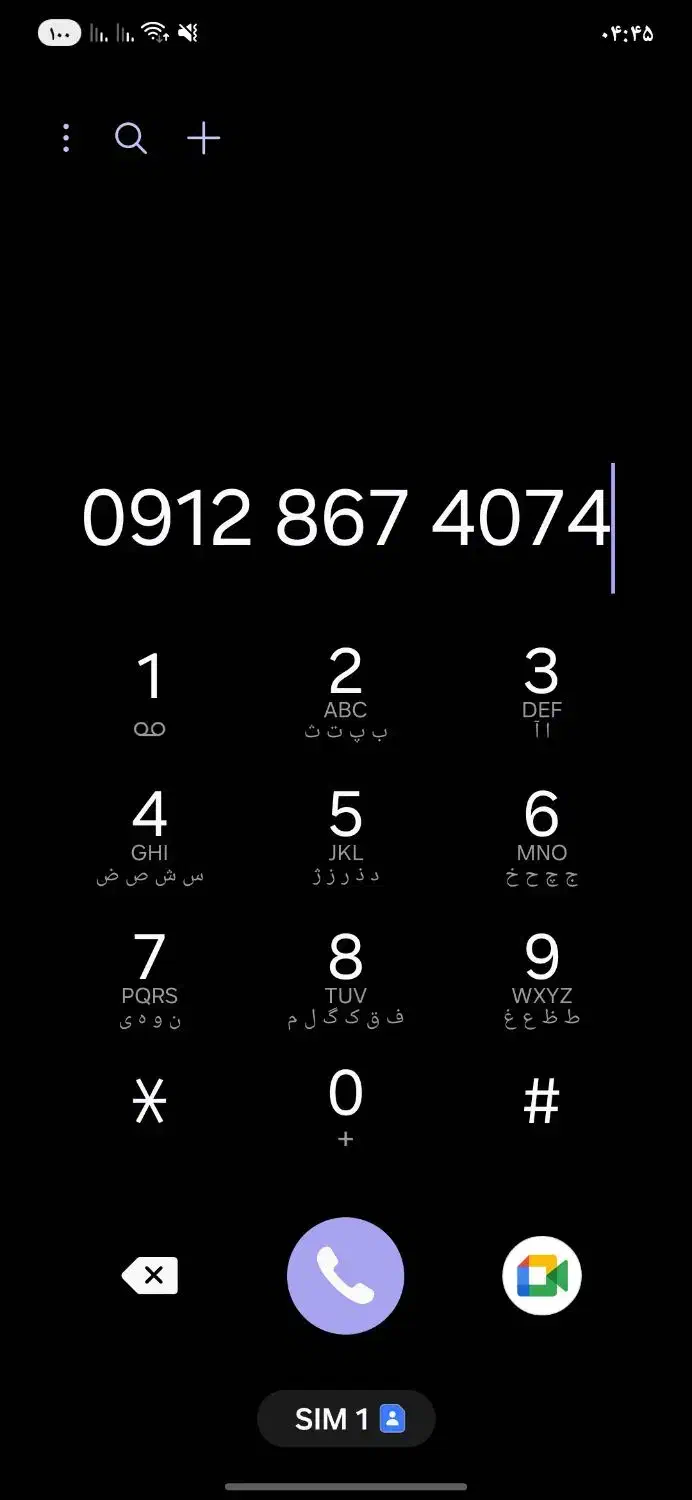This screenshot has height=1500, width=692.
Task: Call the number with purple phone button
Action: pyautogui.click(x=345, y=1276)
